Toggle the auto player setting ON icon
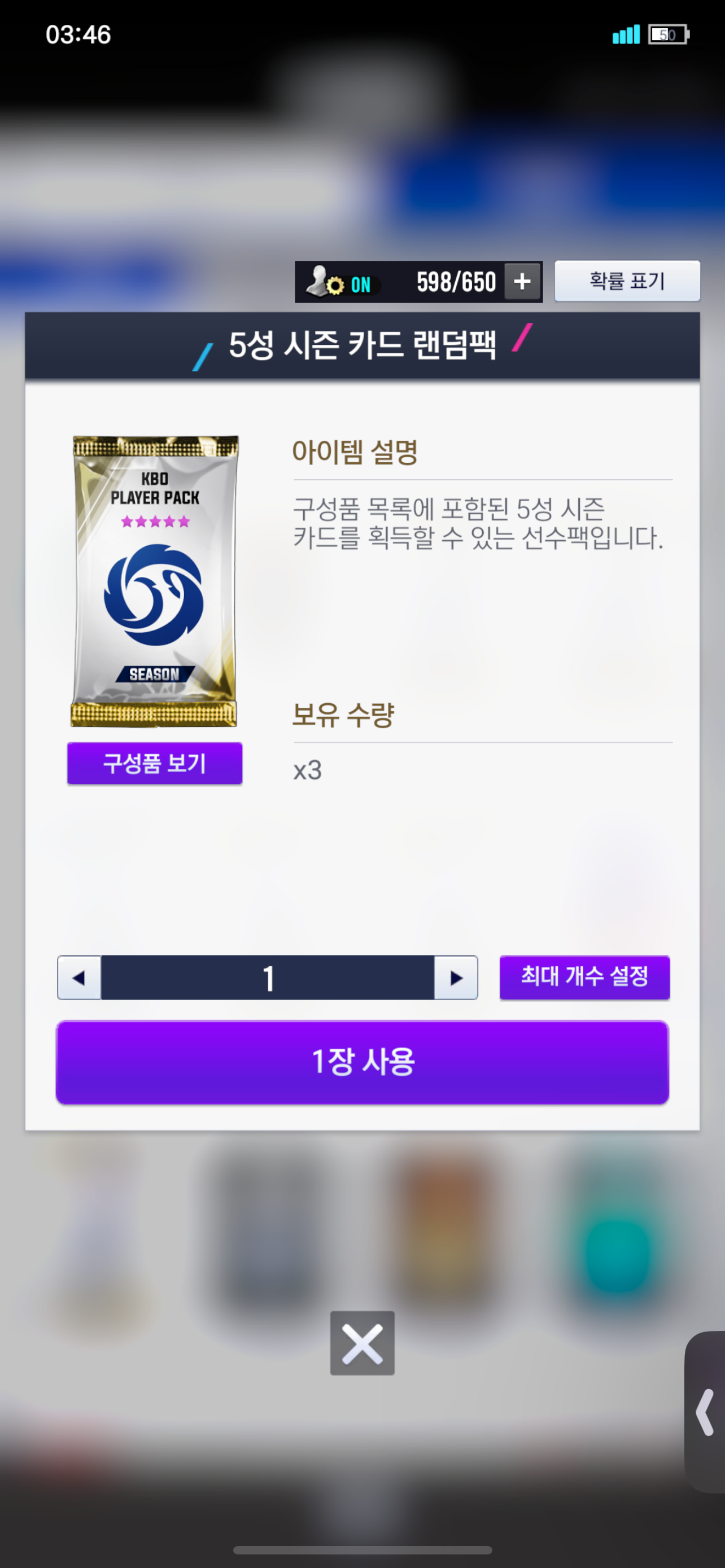The width and height of the screenshot is (725, 1568). click(340, 282)
